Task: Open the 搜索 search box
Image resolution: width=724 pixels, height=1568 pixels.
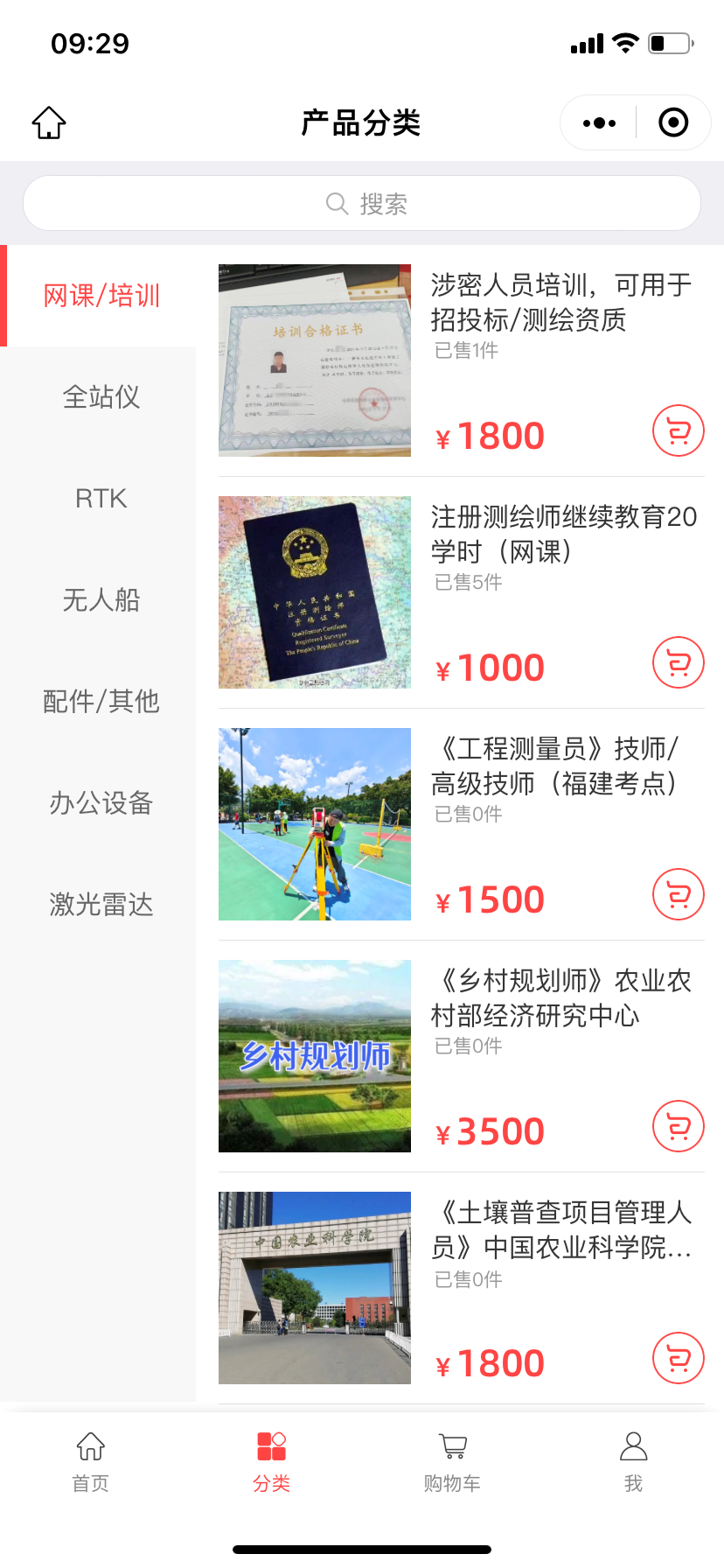Action: (x=362, y=203)
